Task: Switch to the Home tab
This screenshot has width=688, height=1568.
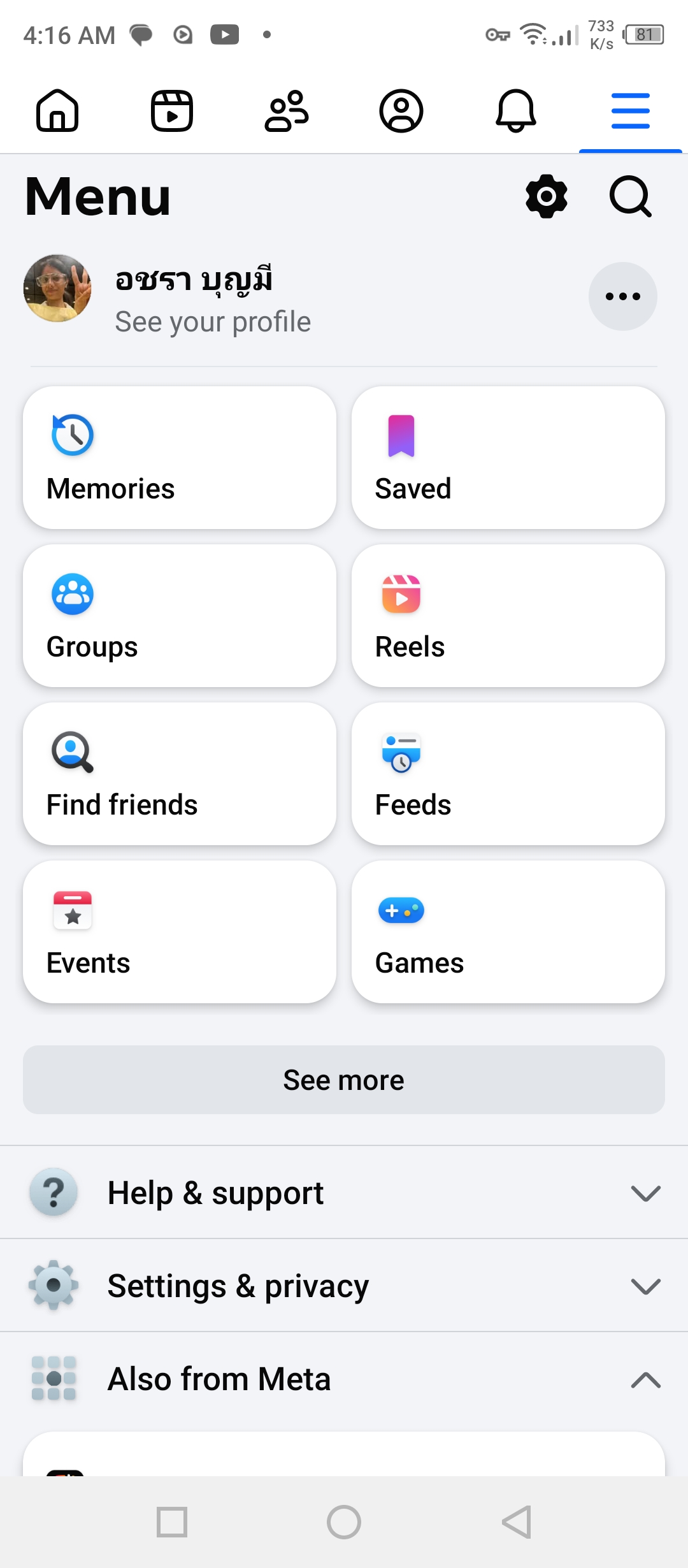Action: click(57, 111)
